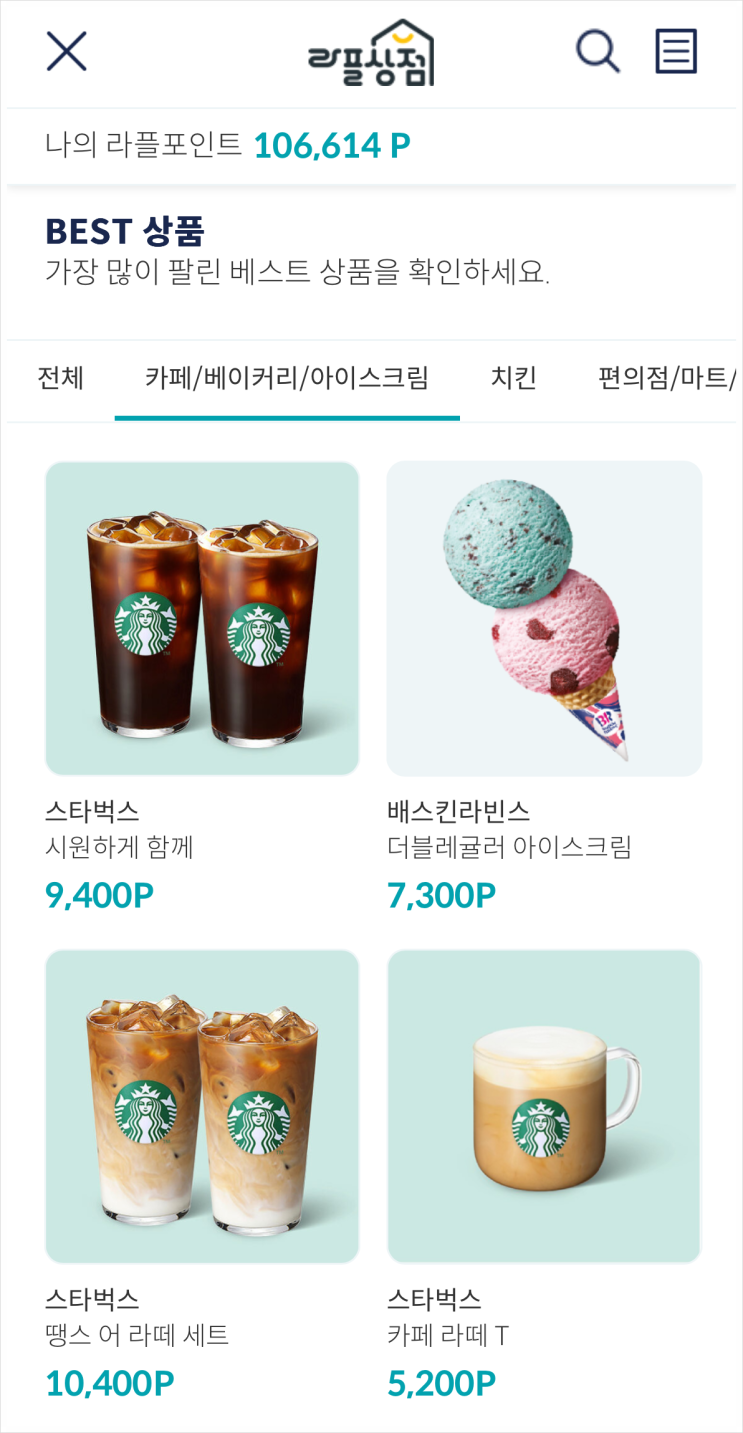Screen dimensions: 743x1433
Task: Select the 카페/베이커리/아이스크림 tab
Action: [287, 378]
